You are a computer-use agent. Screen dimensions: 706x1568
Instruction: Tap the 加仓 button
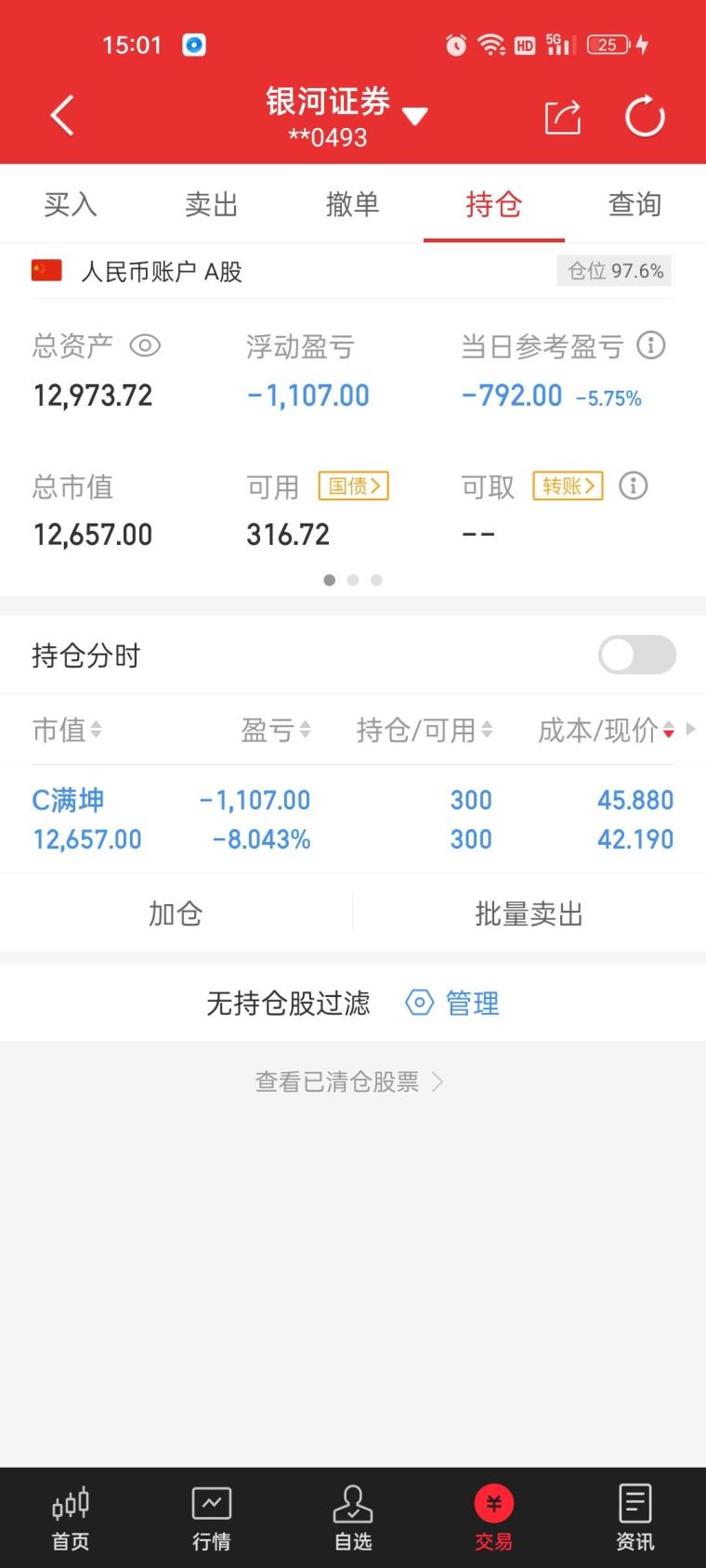[176, 914]
